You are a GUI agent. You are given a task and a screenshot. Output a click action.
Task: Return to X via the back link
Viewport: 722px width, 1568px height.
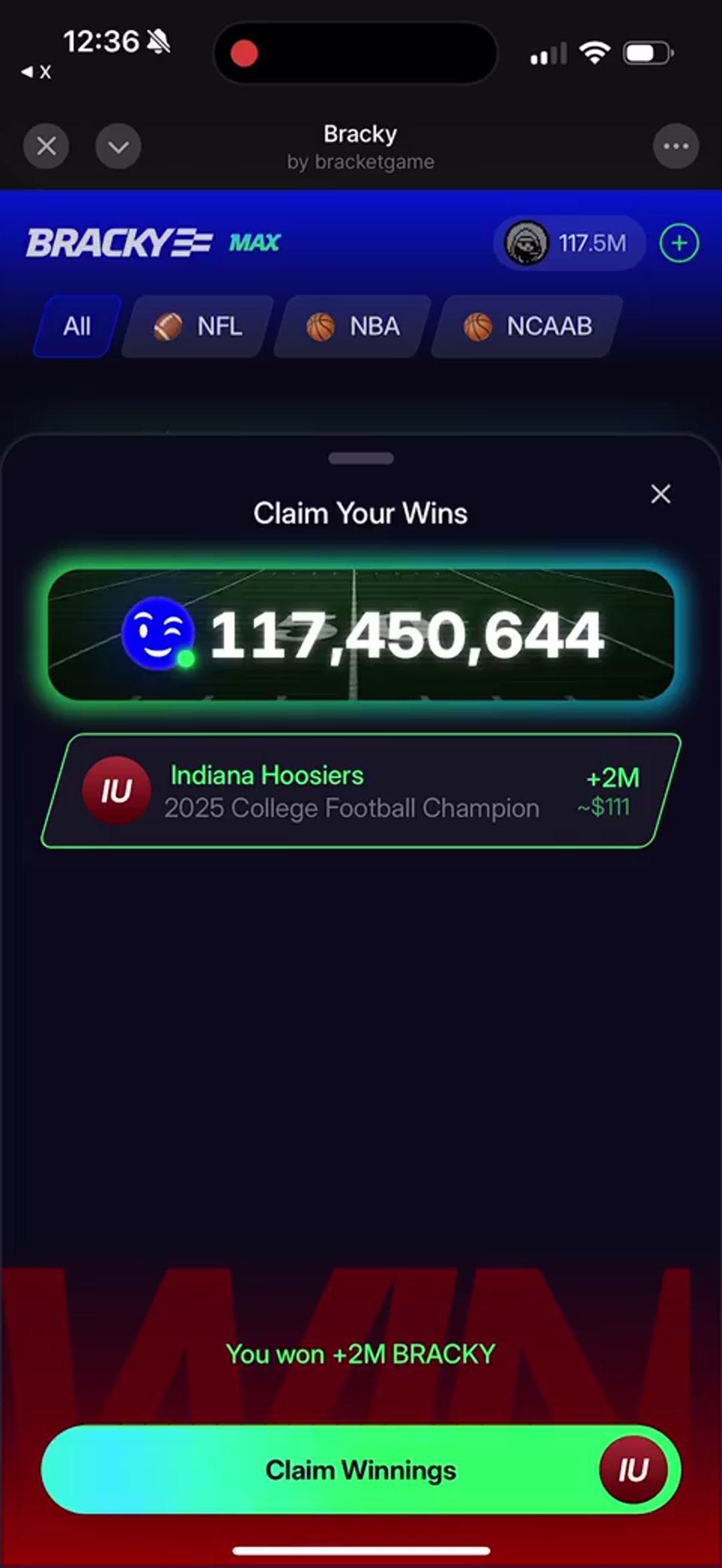click(x=36, y=72)
